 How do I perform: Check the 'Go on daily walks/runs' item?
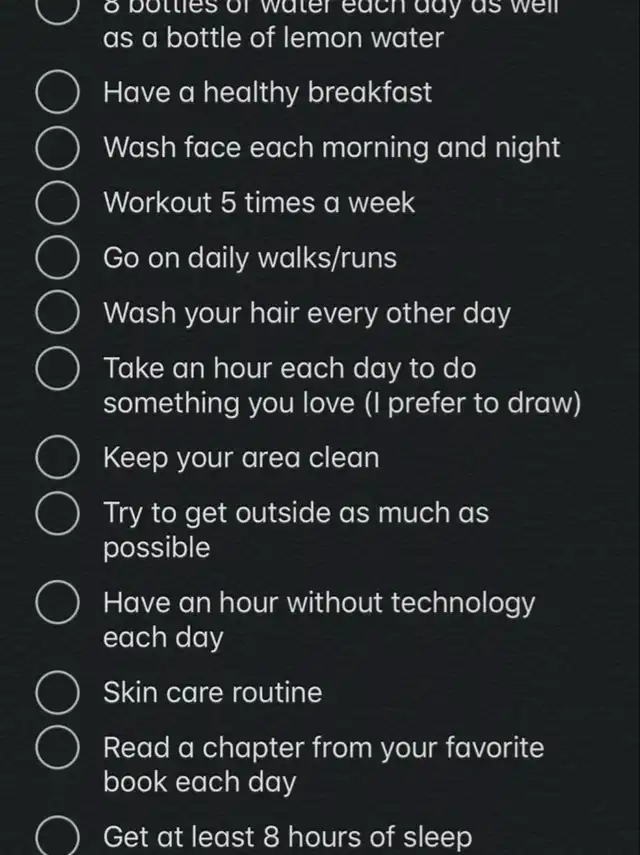click(x=58, y=257)
